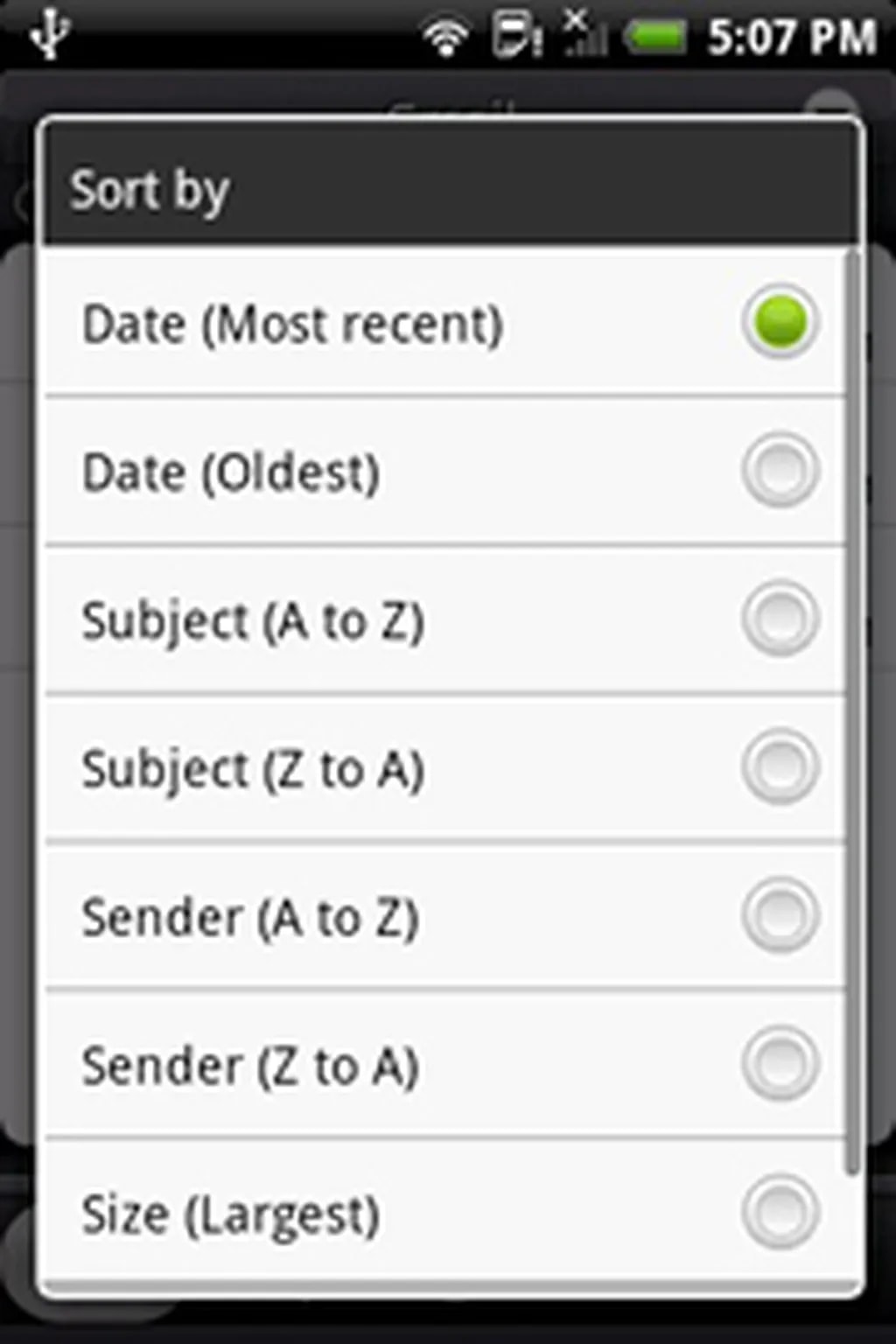Sort by Subject (A to Z)

click(444, 620)
